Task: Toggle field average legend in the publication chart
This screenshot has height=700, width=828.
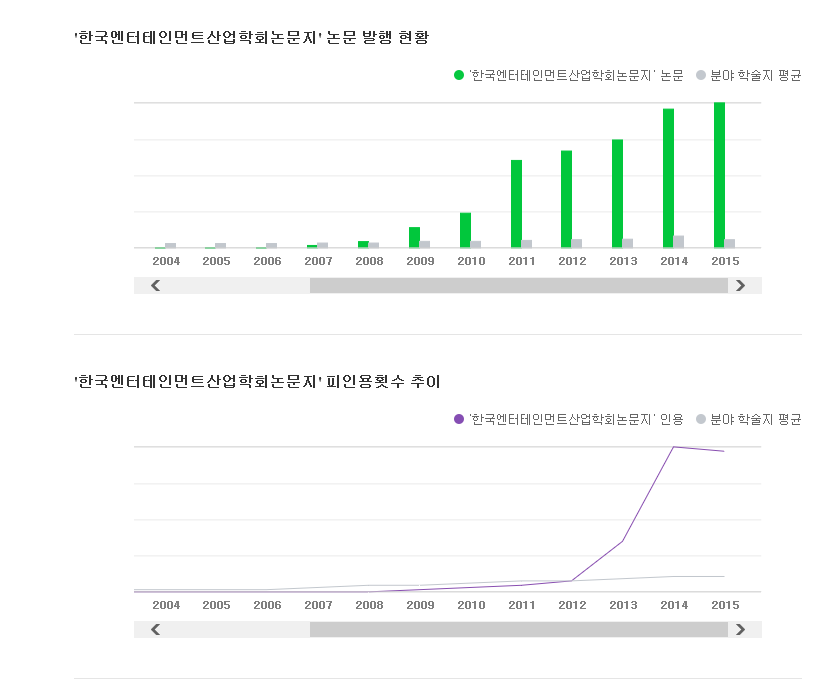Action: (749, 75)
